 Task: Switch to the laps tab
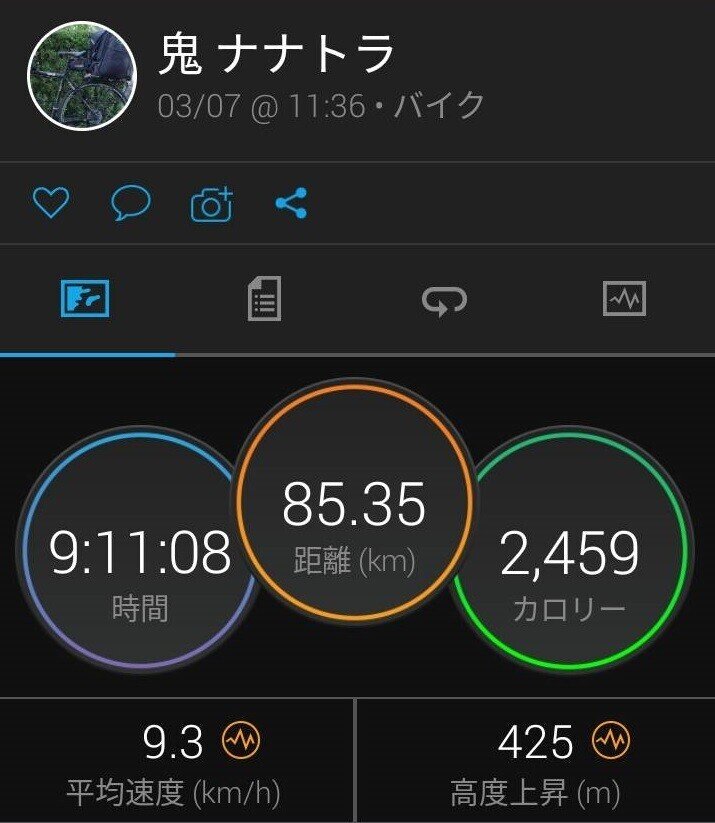click(x=444, y=299)
